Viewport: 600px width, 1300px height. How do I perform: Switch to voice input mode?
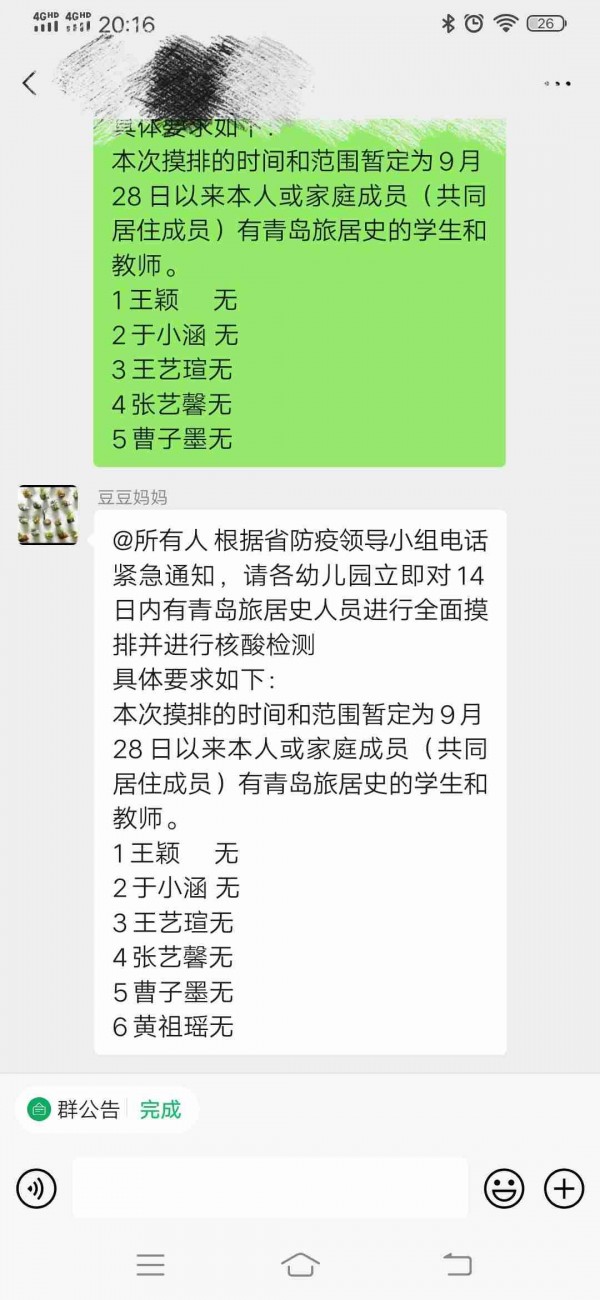(x=37, y=1189)
